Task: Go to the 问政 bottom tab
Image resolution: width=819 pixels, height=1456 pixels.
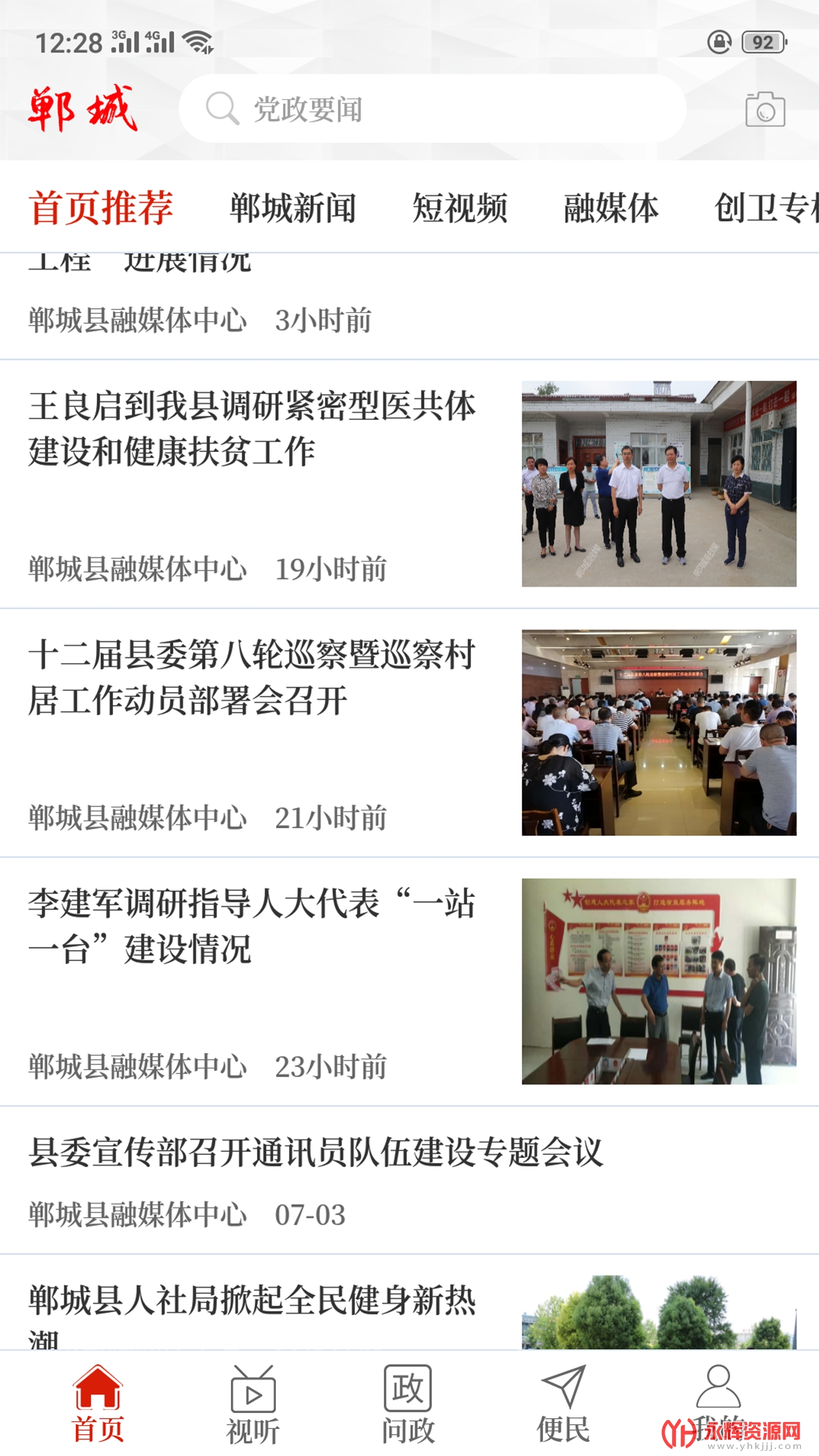Action: [x=408, y=1405]
